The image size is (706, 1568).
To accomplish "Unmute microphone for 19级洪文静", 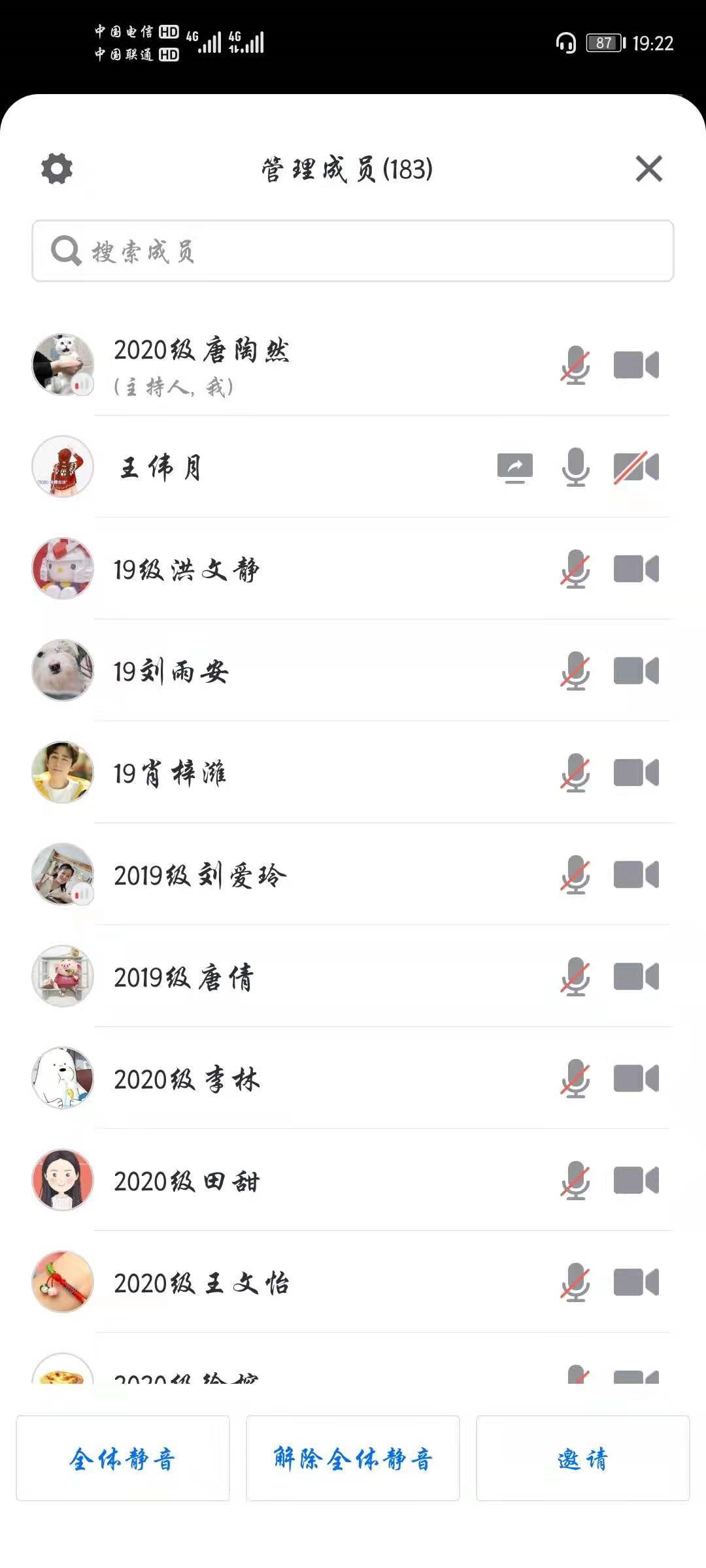I will [x=575, y=569].
